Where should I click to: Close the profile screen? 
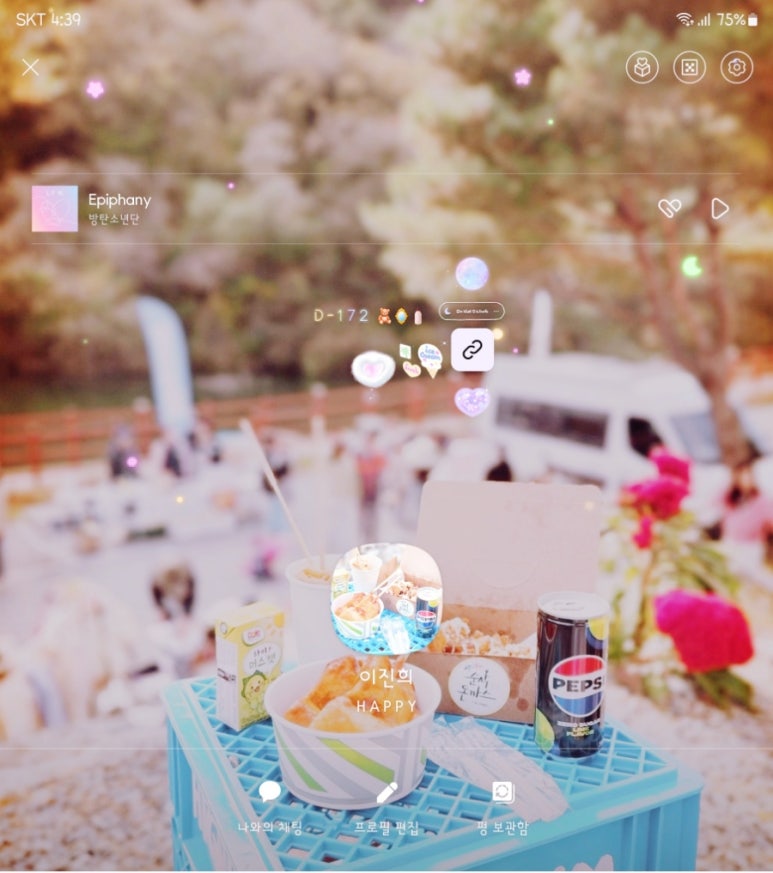pos(31,67)
